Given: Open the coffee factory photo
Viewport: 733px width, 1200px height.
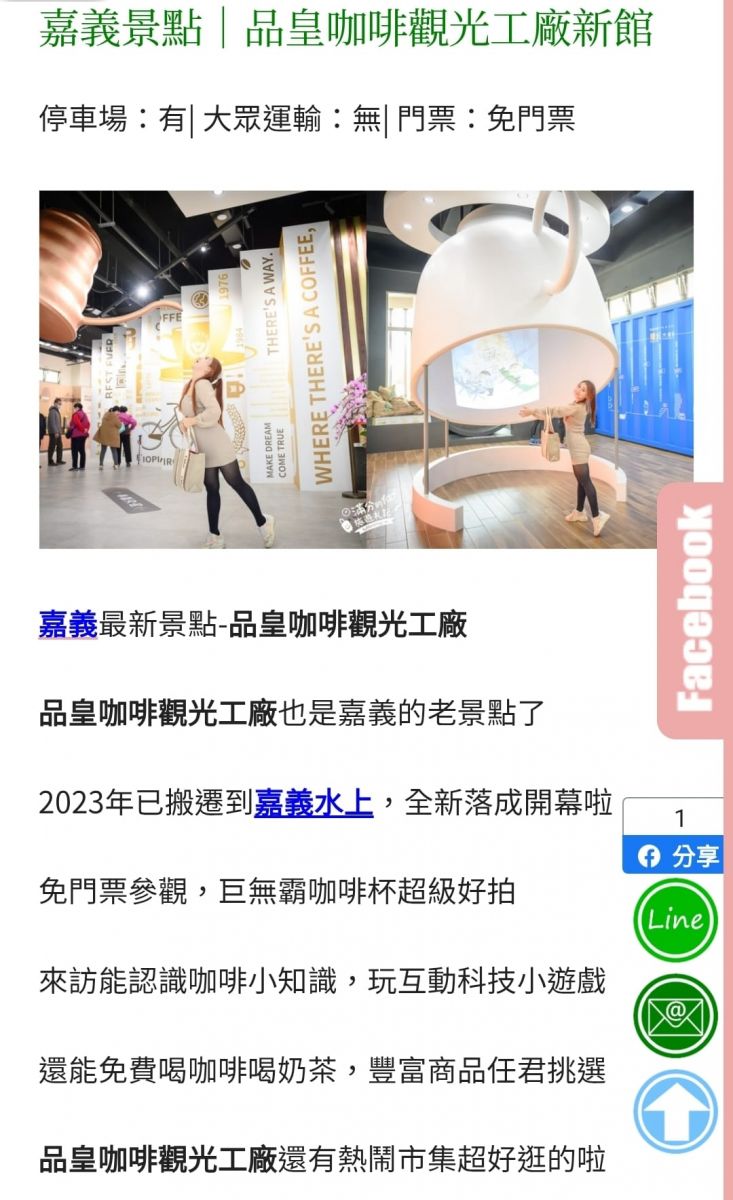Looking at the screenshot, I should click(366, 369).
